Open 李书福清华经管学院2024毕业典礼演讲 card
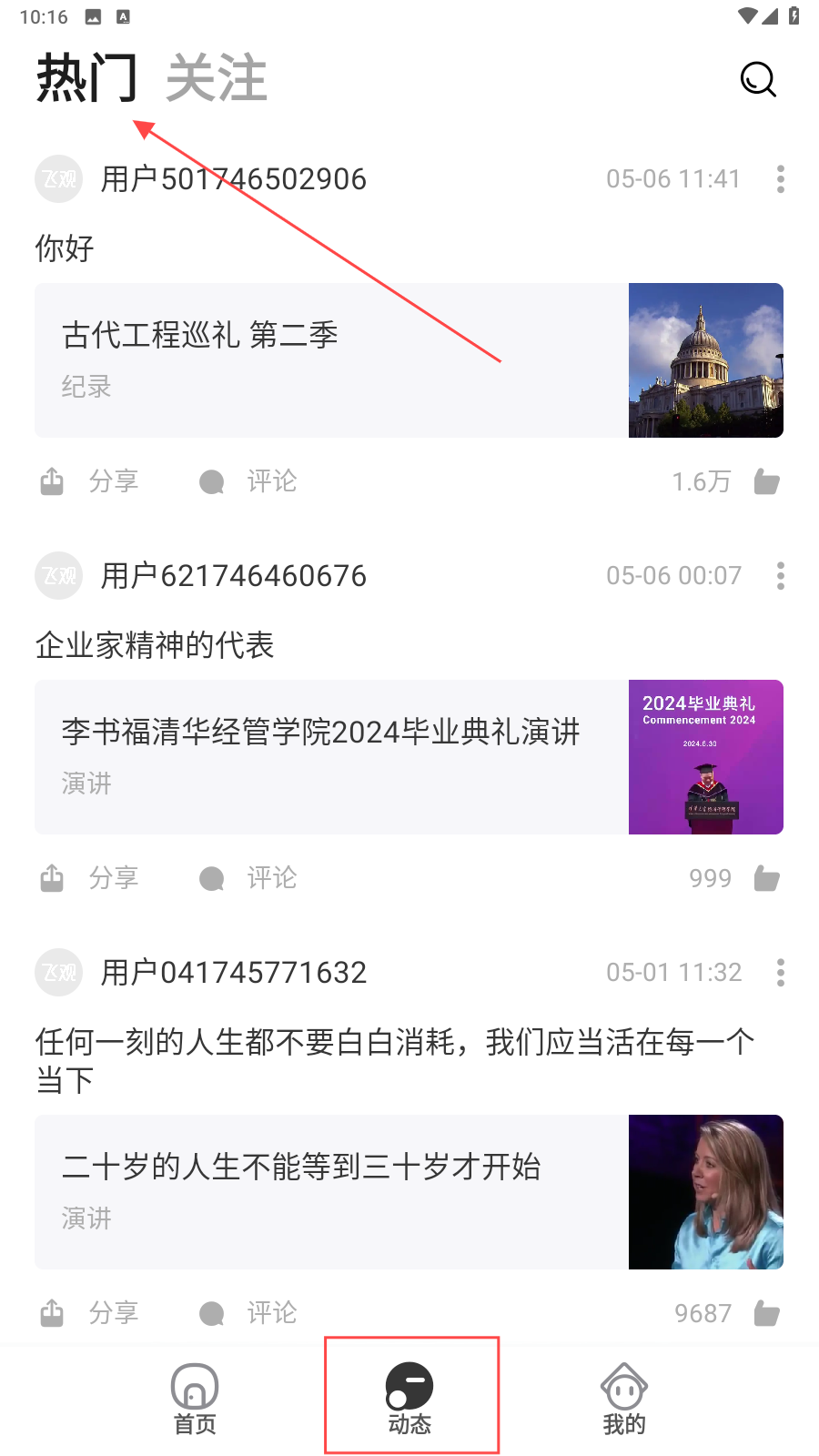This screenshot has width=819, height=1456. click(409, 757)
